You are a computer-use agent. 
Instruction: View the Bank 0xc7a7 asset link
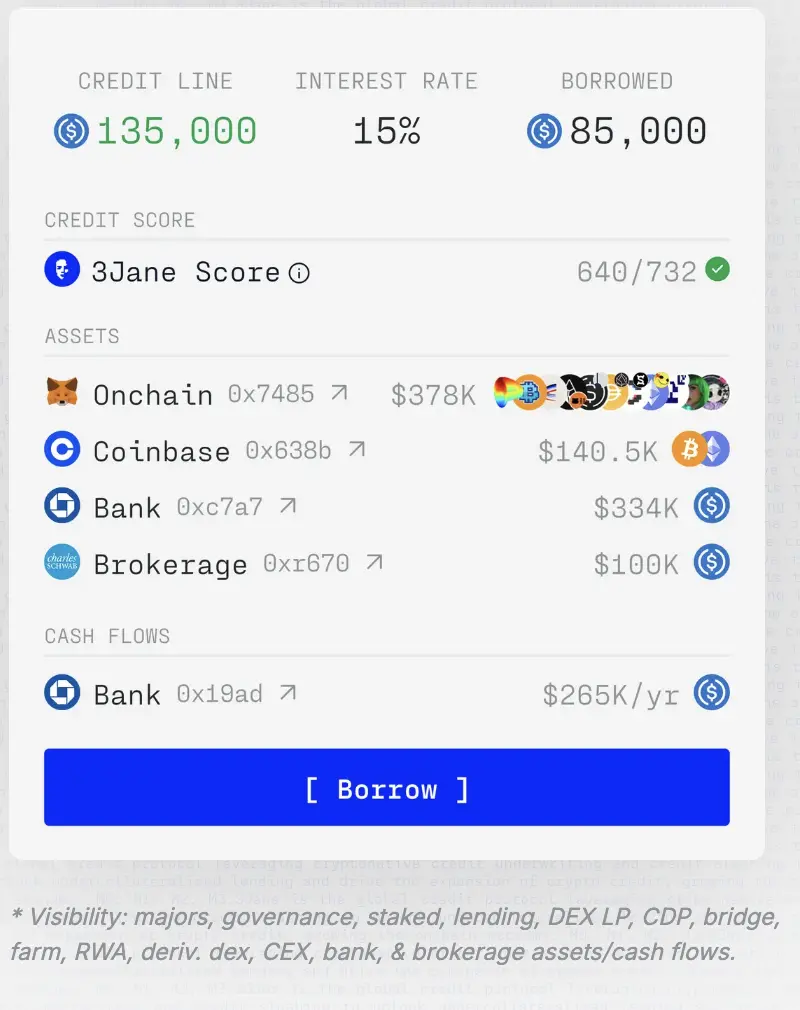tap(288, 506)
